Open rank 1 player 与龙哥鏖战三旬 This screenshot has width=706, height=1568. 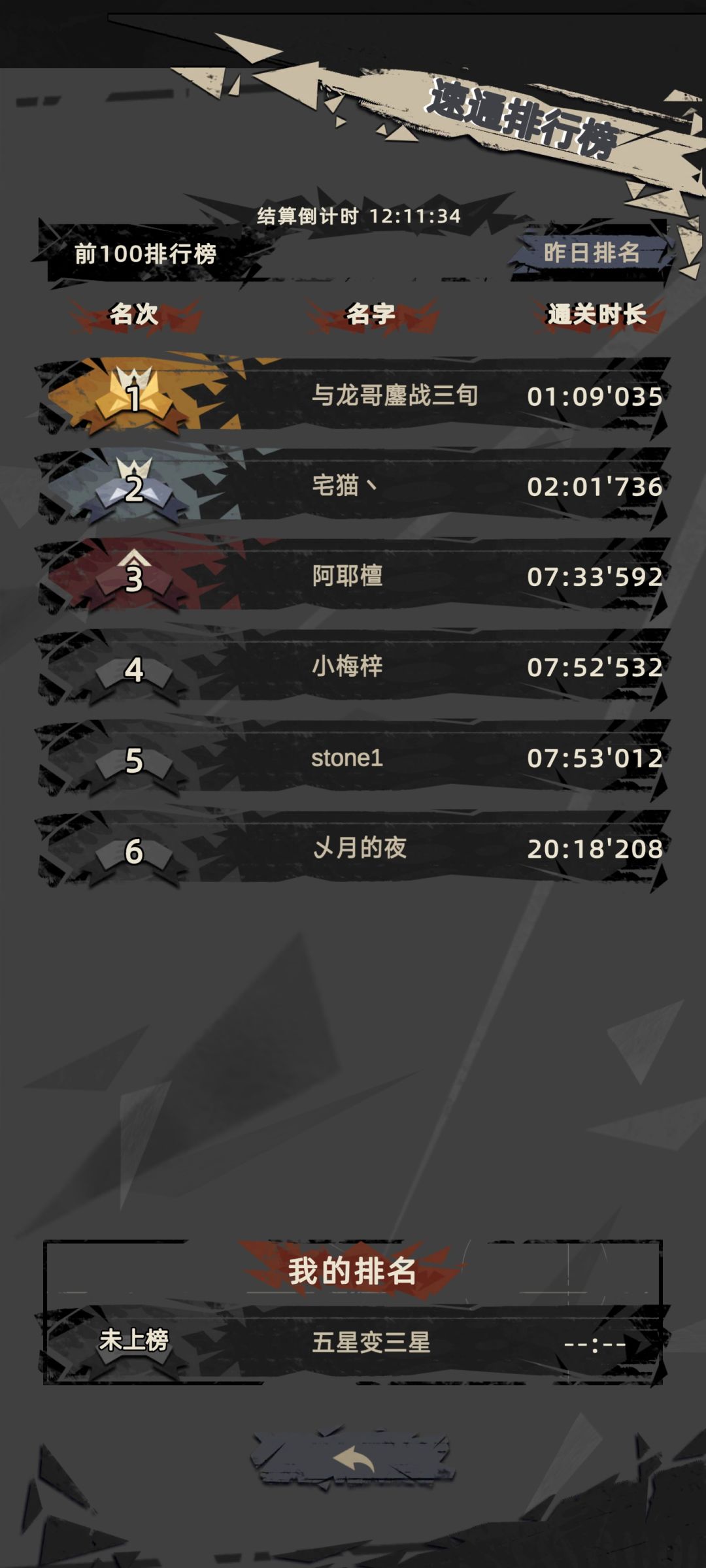point(353,395)
